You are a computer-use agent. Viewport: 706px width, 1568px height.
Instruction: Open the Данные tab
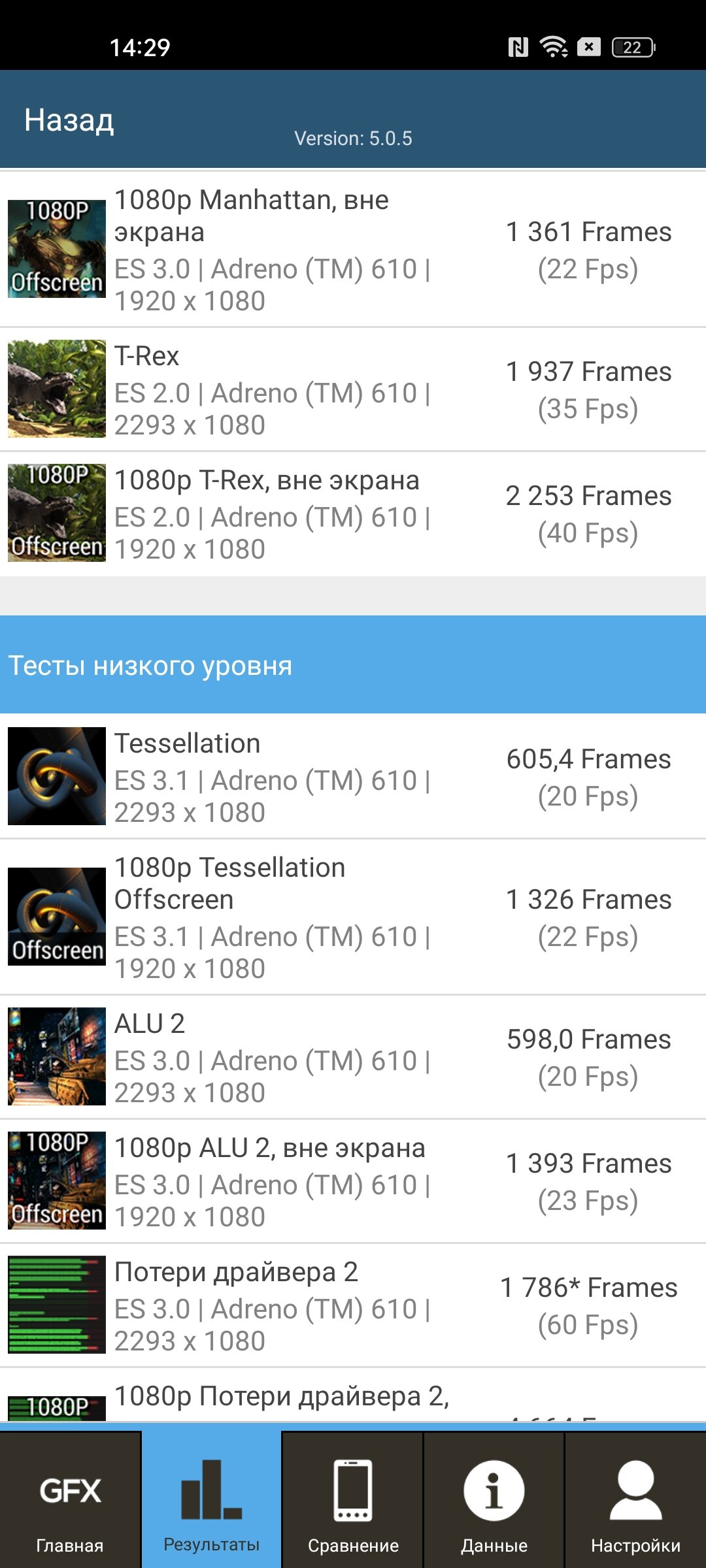pos(494,1500)
